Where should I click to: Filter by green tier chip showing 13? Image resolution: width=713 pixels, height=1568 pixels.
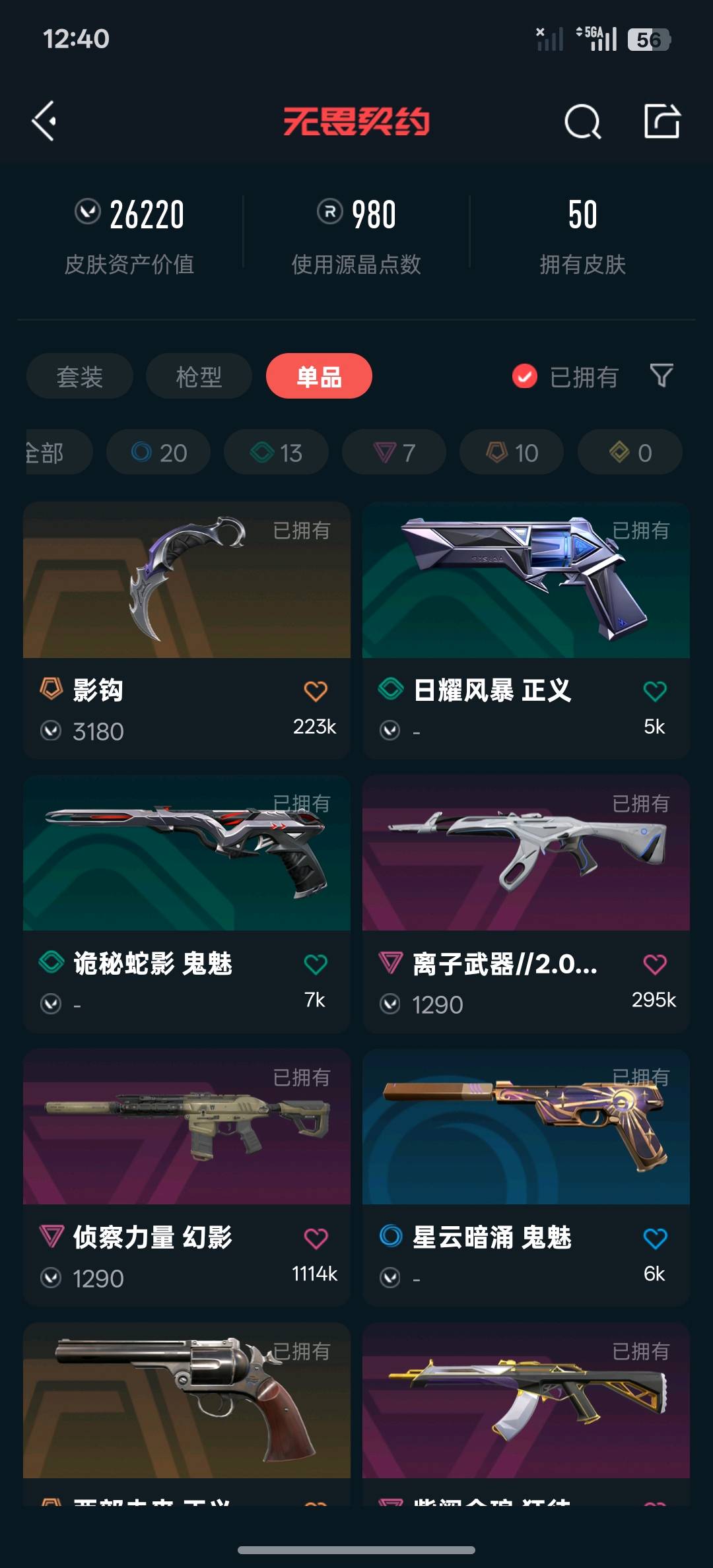pyautogui.click(x=276, y=452)
